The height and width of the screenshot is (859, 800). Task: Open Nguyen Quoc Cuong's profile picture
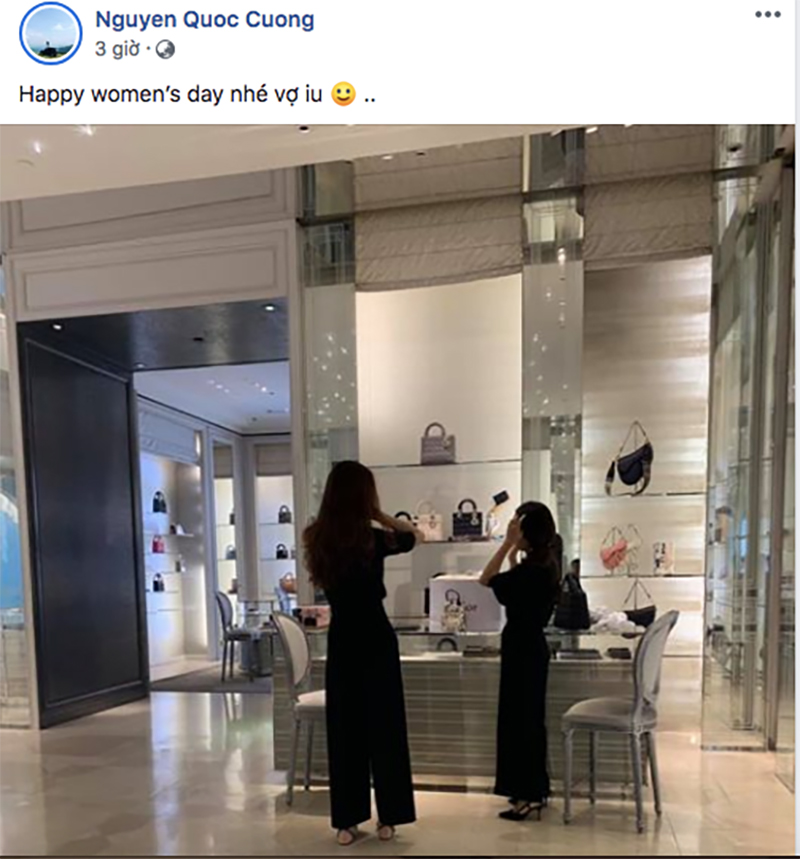pyautogui.click(x=50, y=33)
